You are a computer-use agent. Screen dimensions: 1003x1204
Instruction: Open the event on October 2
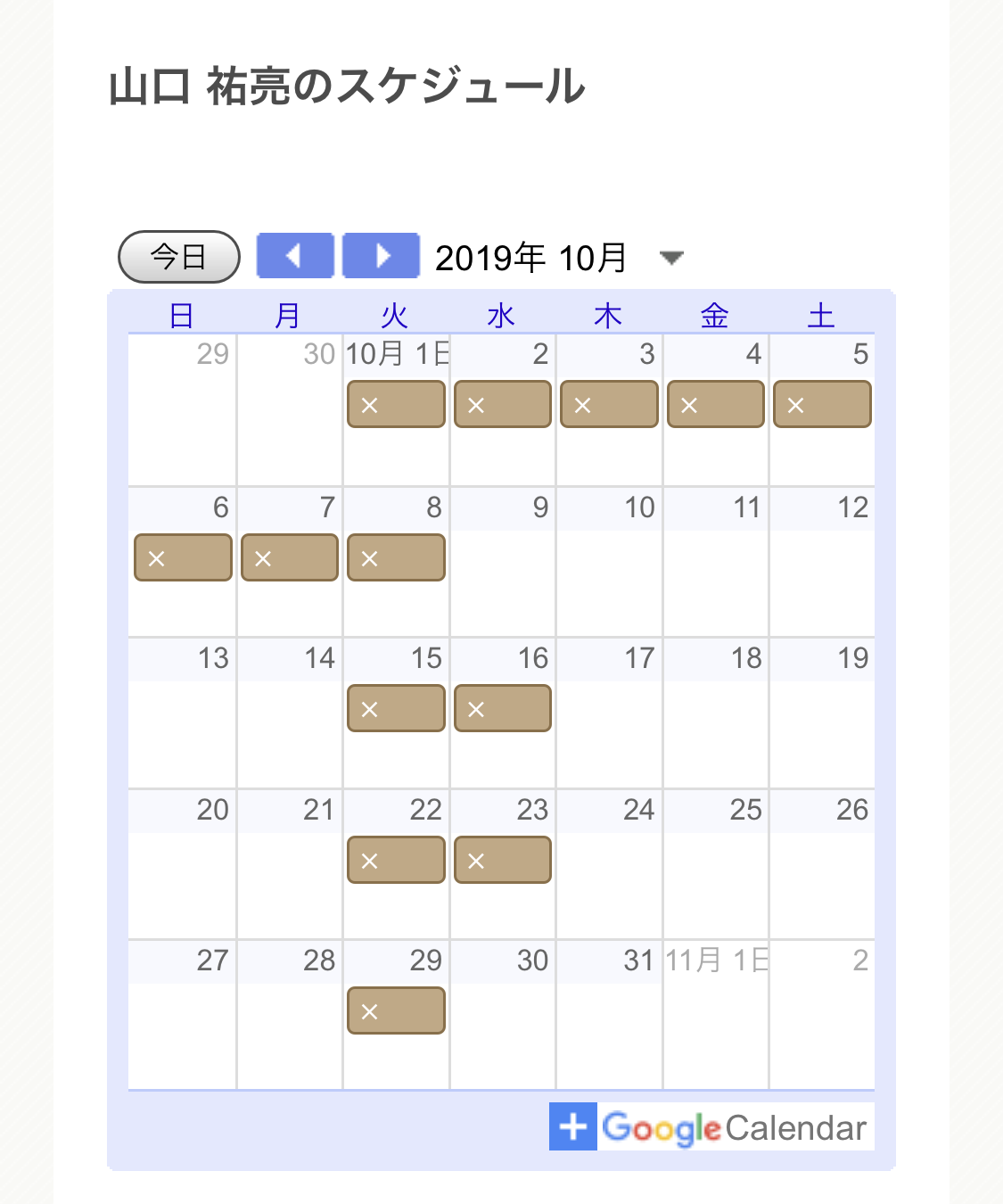(x=503, y=404)
